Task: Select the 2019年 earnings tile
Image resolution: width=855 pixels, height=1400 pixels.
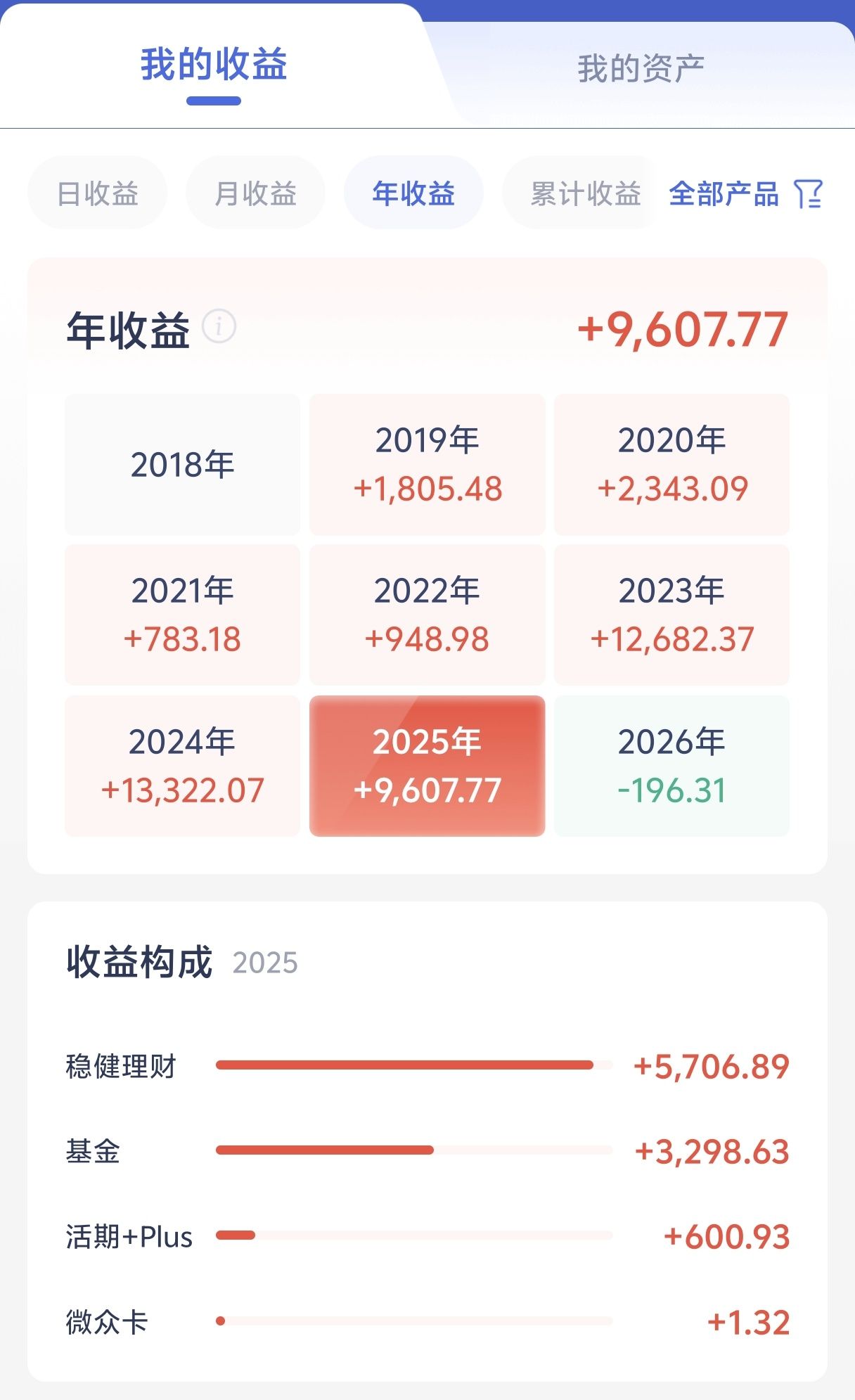Action: coord(427,464)
